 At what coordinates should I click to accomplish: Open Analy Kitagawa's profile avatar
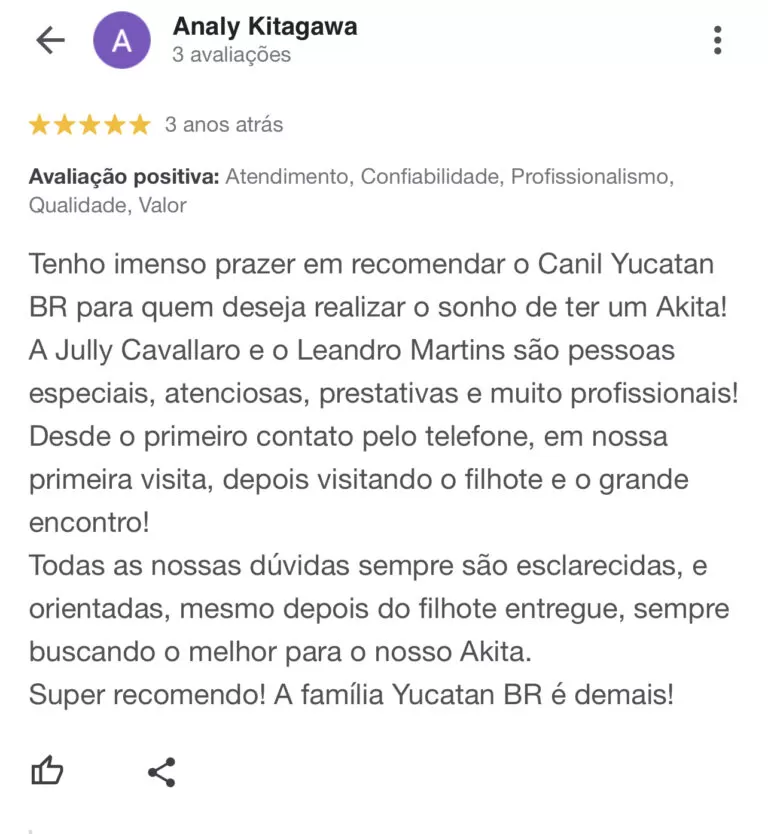pos(121,40)
